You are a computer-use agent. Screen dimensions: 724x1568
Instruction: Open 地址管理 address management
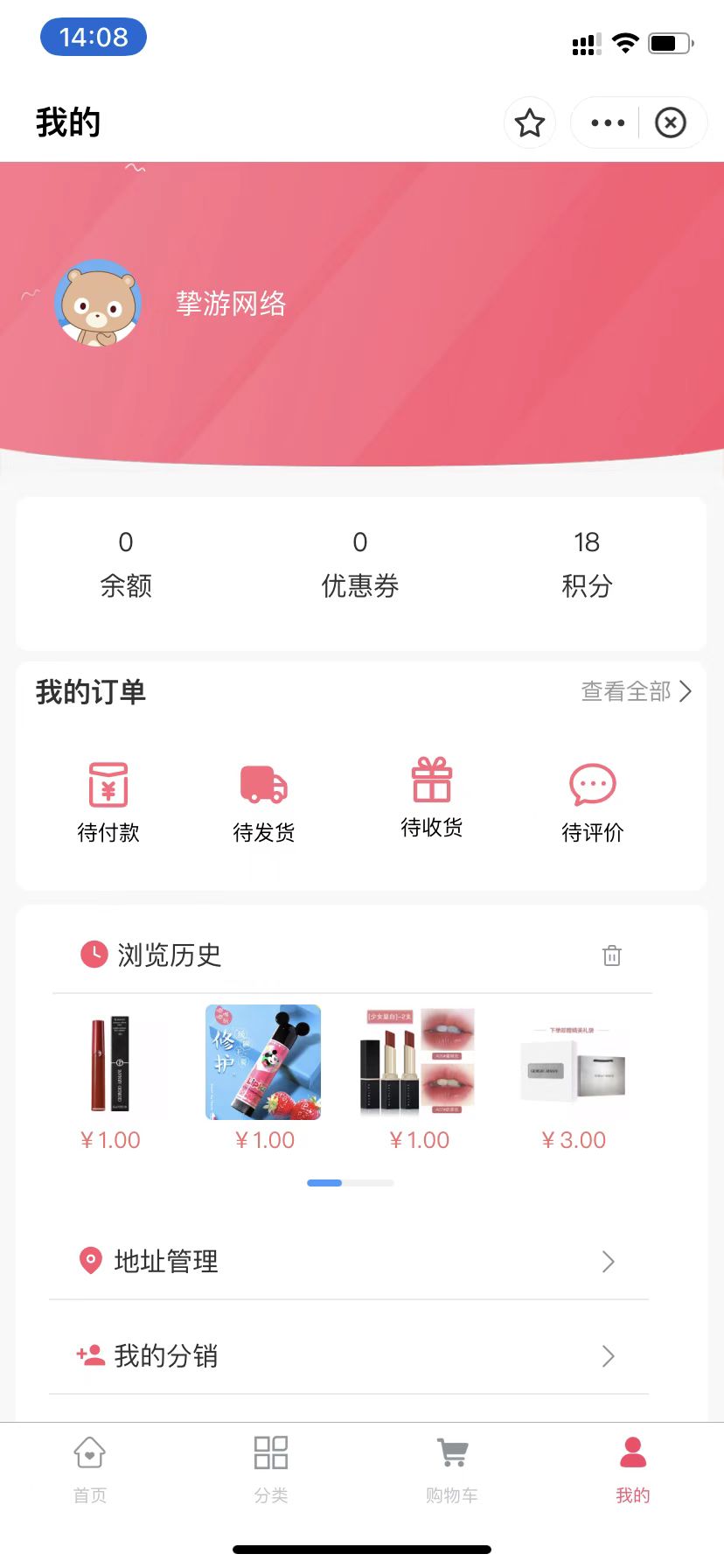349,1261
